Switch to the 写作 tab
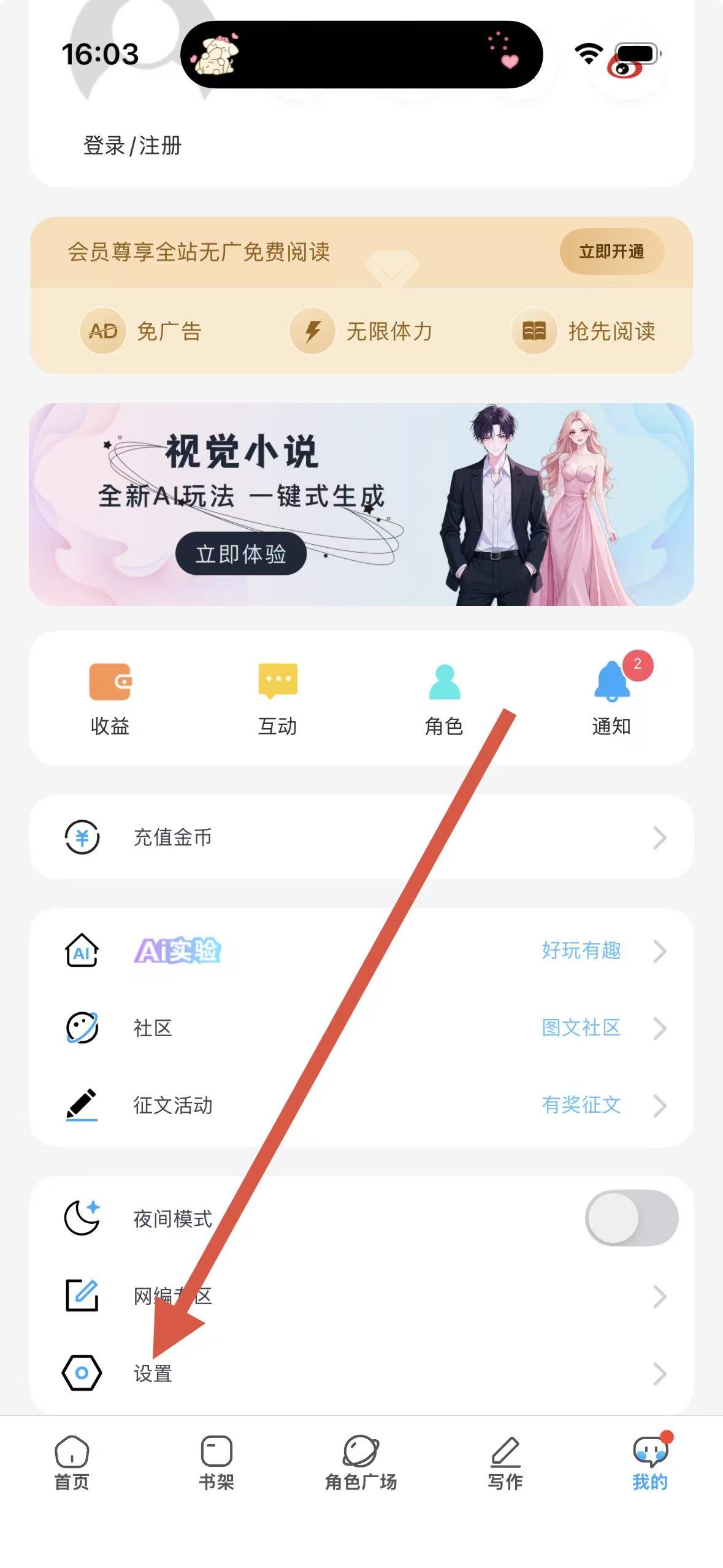Screen dimensions: 723x1568 click(x=505, y=1463)
